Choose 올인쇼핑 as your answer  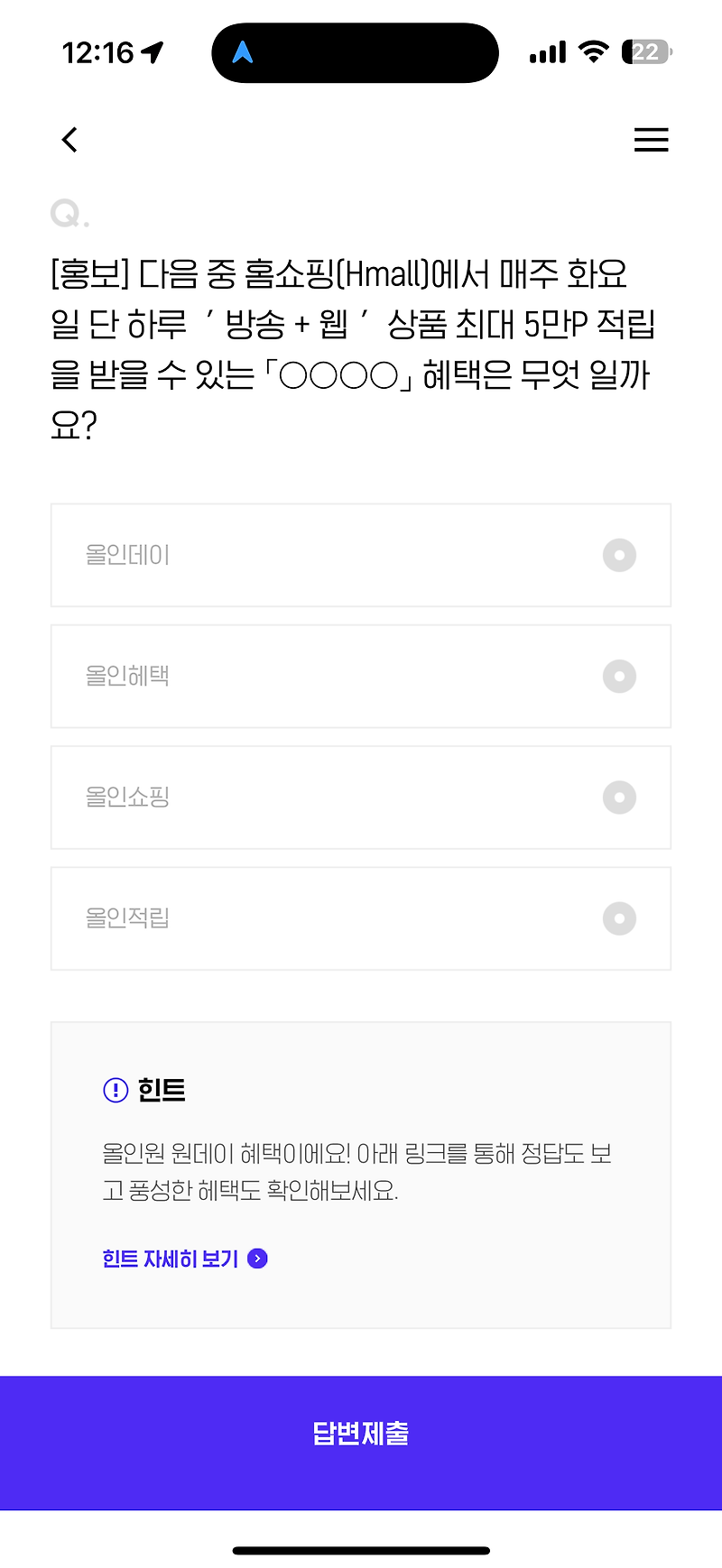(361, 798)
